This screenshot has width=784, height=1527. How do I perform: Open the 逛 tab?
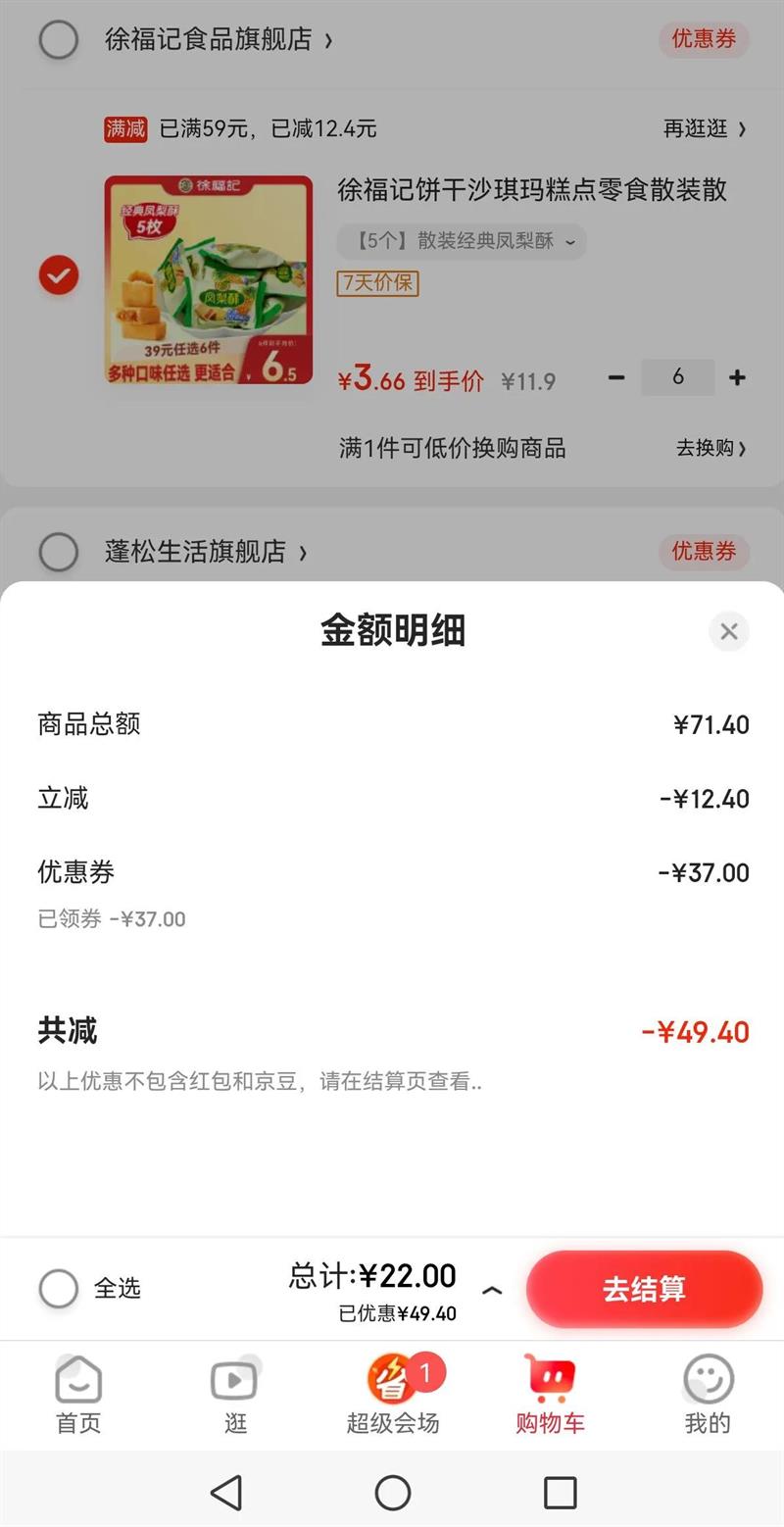coord(235,1396)
